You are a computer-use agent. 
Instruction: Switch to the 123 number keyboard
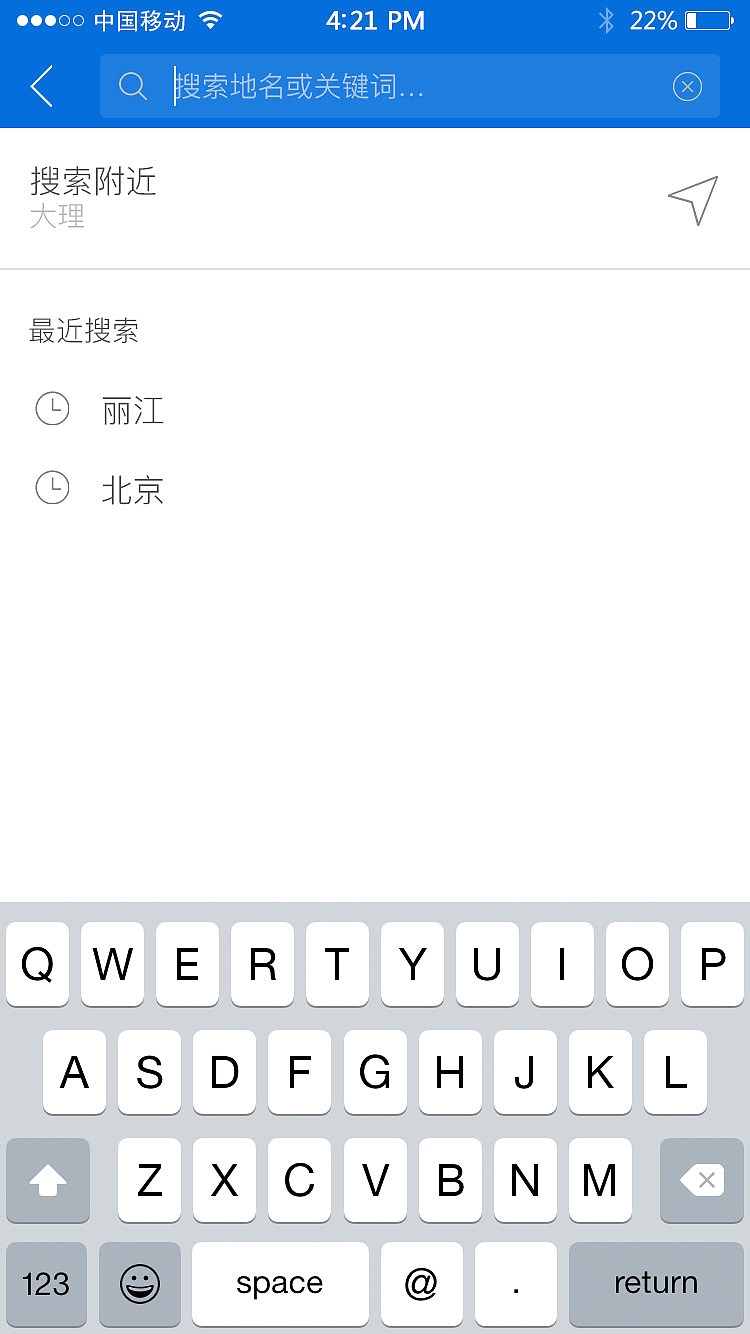[x=46, y=1283]
